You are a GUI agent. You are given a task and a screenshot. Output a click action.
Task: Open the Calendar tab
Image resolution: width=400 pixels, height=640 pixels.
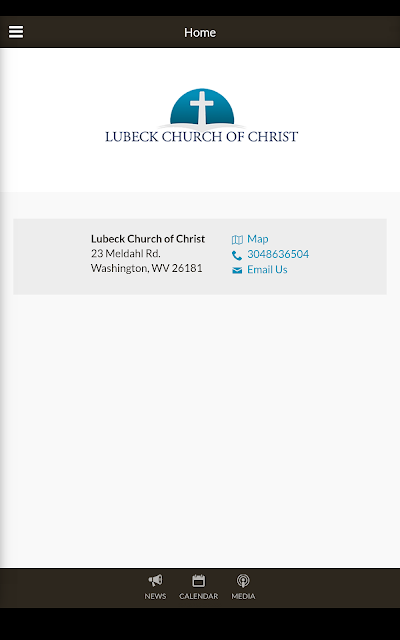tap(198, 587)
